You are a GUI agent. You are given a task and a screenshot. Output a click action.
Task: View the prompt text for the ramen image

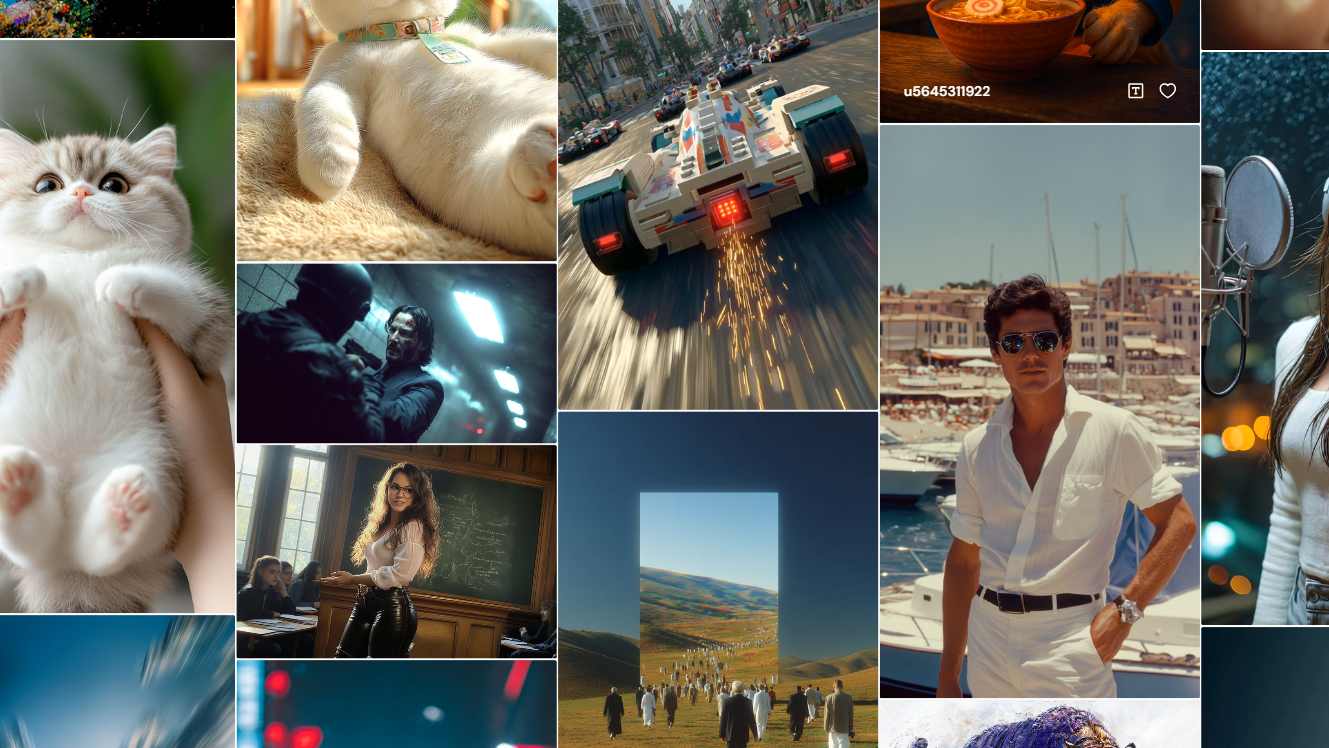1135,91
